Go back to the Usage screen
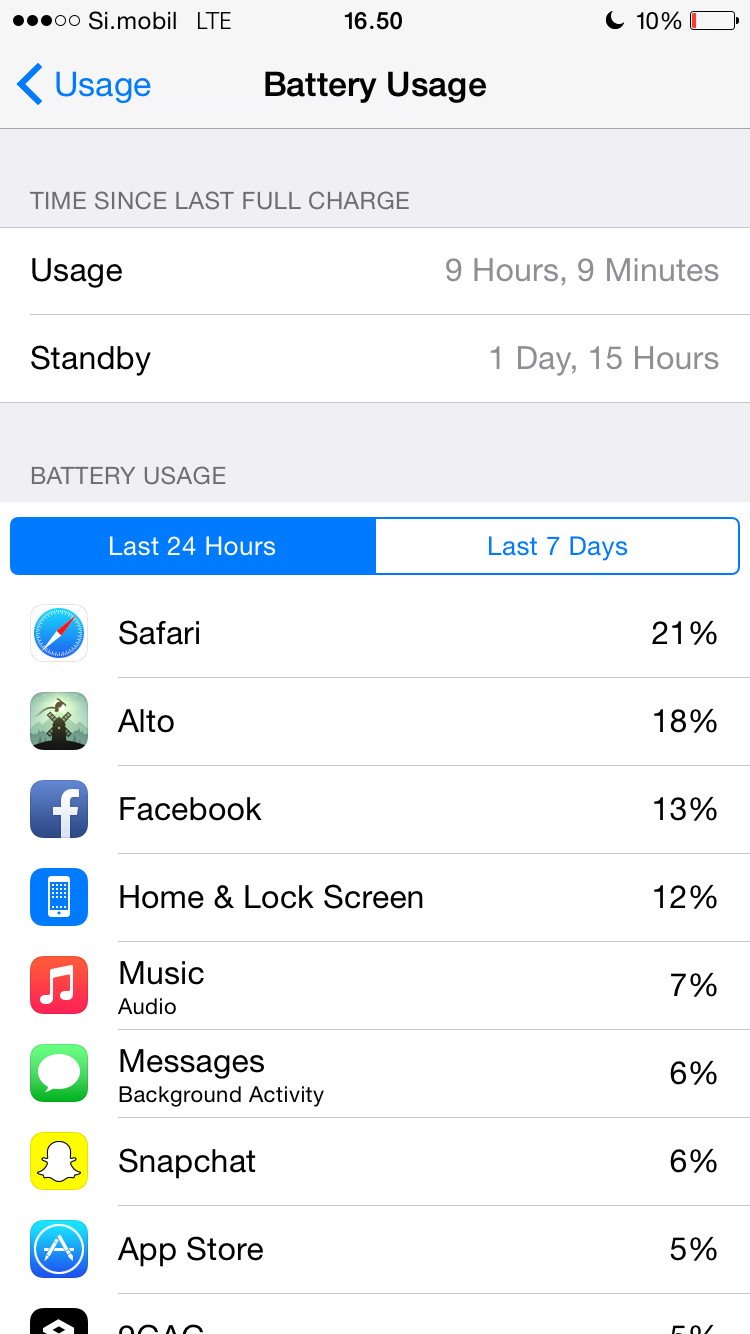750x1334 pixels. point(85,85)
